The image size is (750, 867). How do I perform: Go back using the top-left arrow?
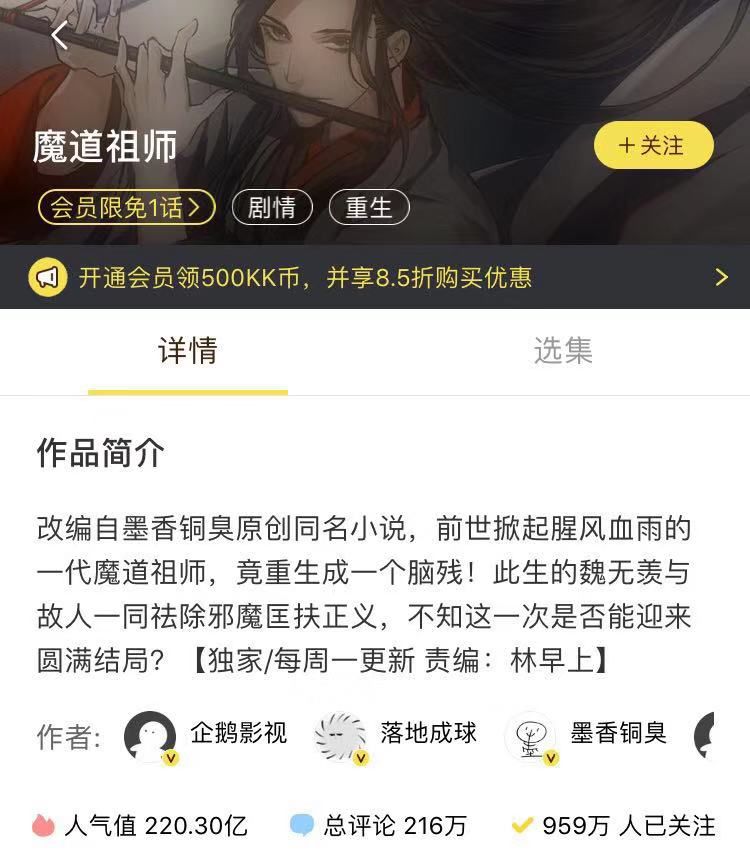pyautogui.click(x=59, y=36)
